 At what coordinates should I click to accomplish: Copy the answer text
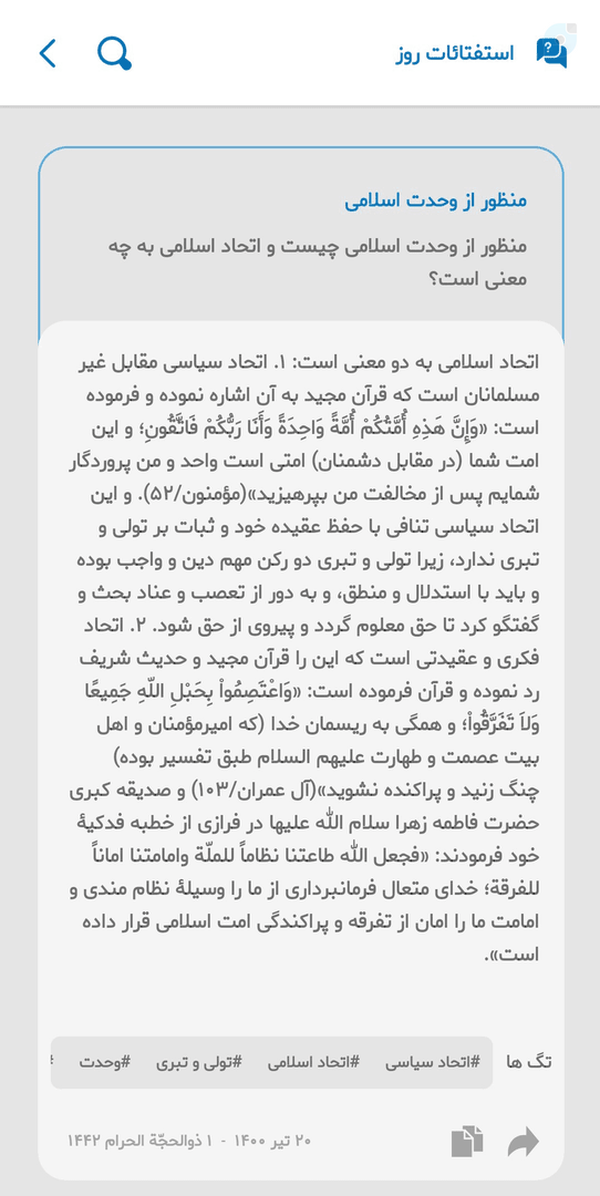(467, 1141)
